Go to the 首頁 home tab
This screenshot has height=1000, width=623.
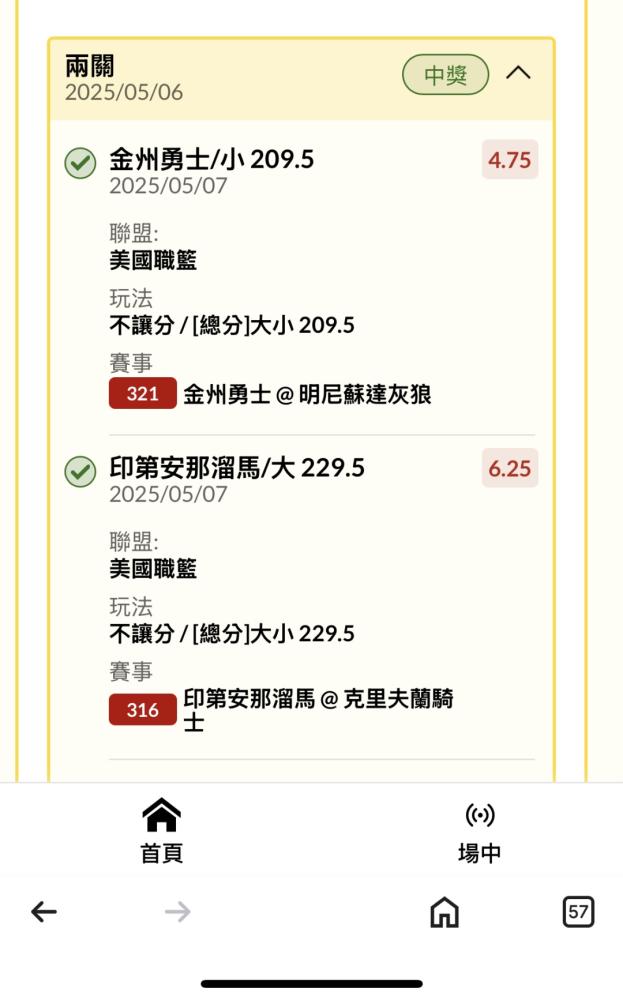coord(161,831)
